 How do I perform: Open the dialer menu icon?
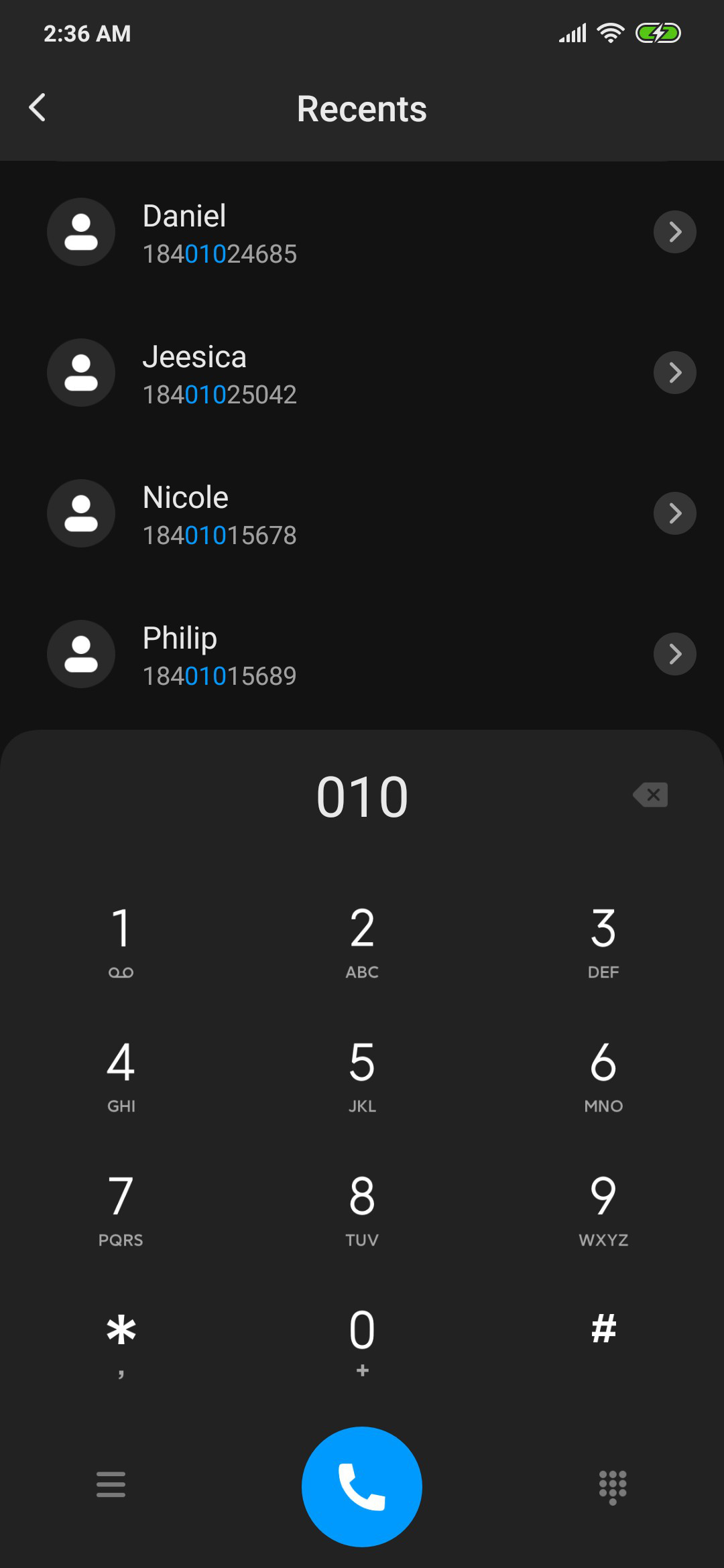coord(111,1484)
